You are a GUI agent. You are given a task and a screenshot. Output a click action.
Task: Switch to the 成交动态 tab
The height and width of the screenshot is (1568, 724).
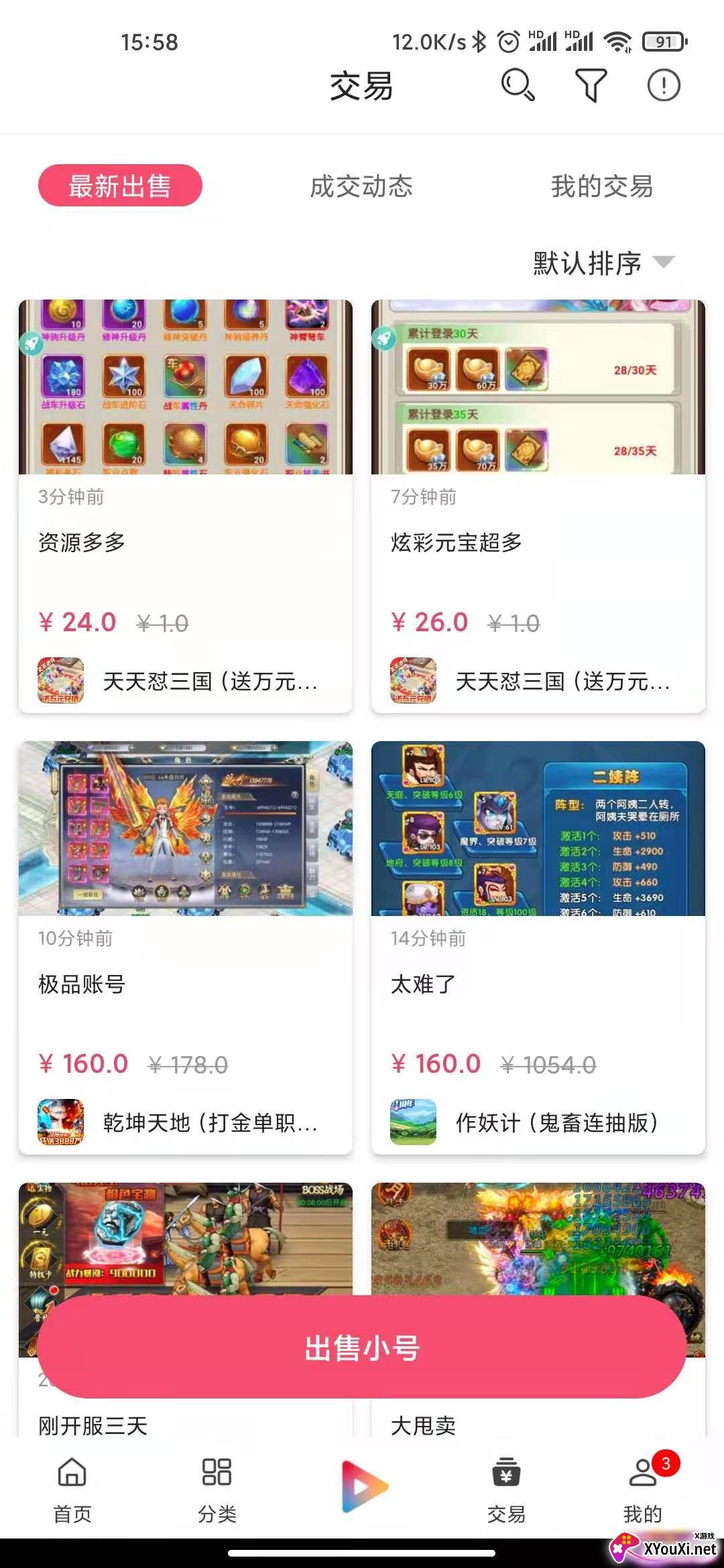(x=361, y=186)
